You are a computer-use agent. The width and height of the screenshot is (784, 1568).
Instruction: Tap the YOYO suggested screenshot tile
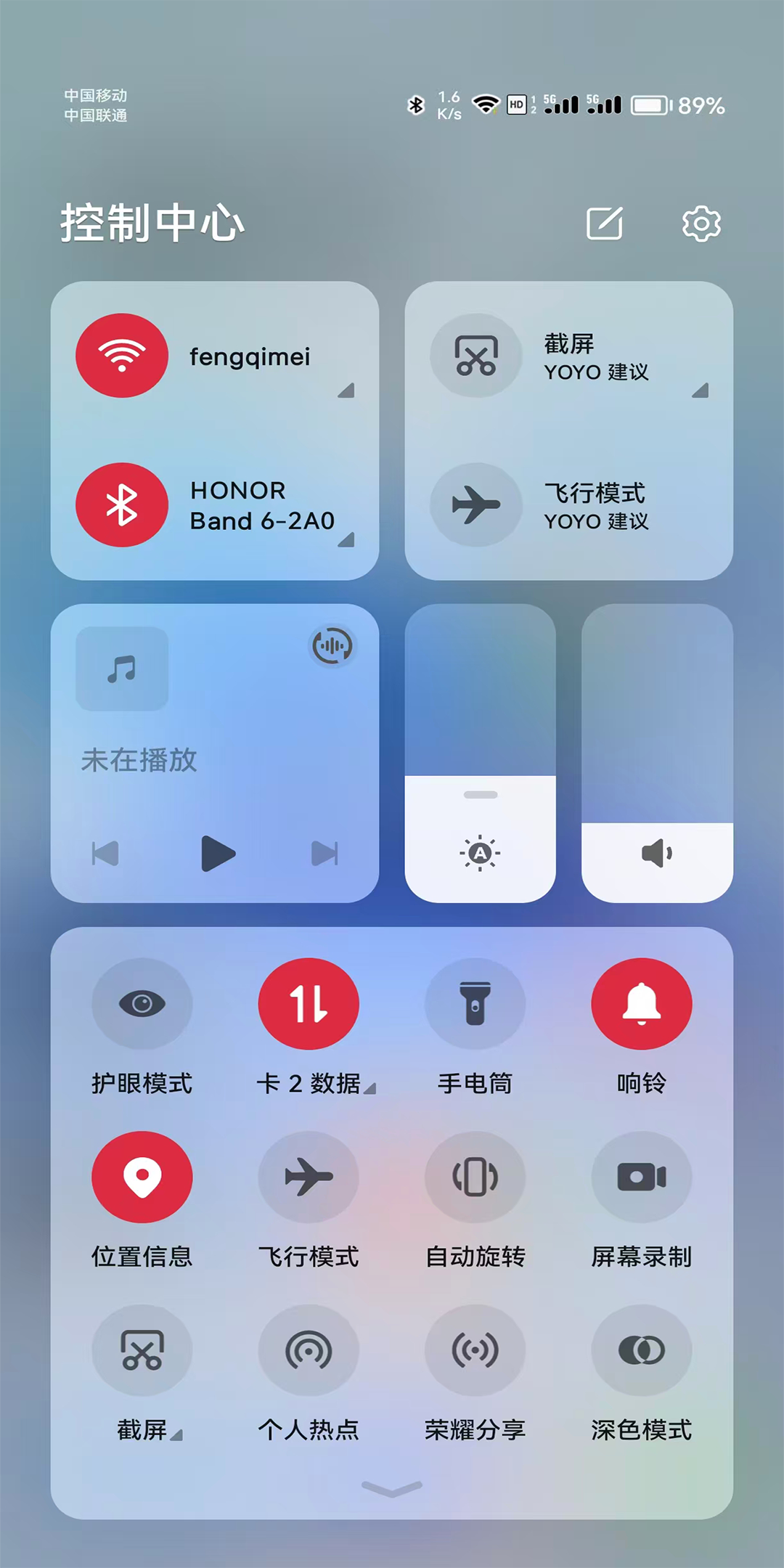tap(476, 356)
